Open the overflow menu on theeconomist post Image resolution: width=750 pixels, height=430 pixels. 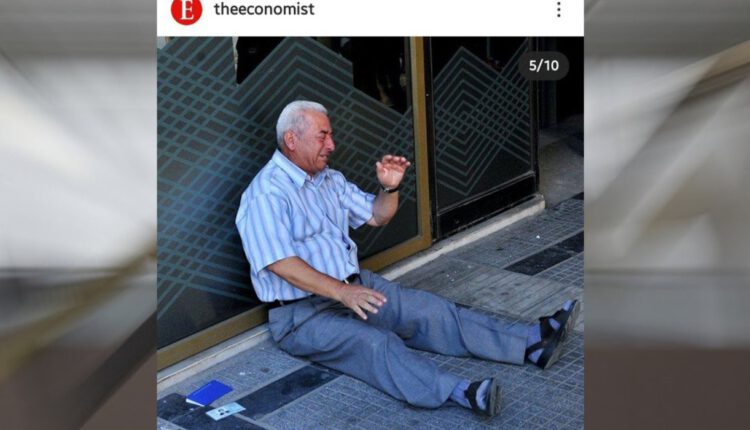(x=558, y=10)
